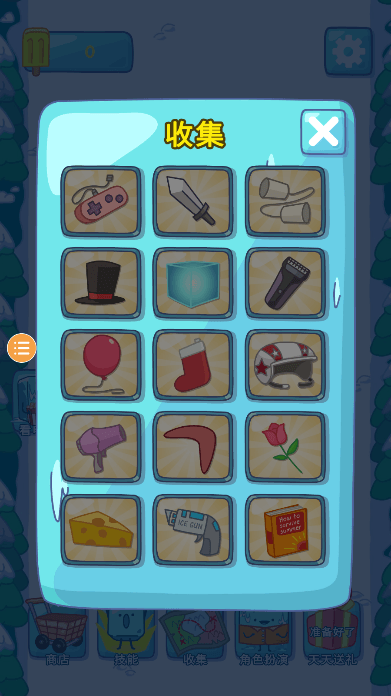Open the ice cube collectible
The width and height of the screenshot is (391, 696).
193,283
